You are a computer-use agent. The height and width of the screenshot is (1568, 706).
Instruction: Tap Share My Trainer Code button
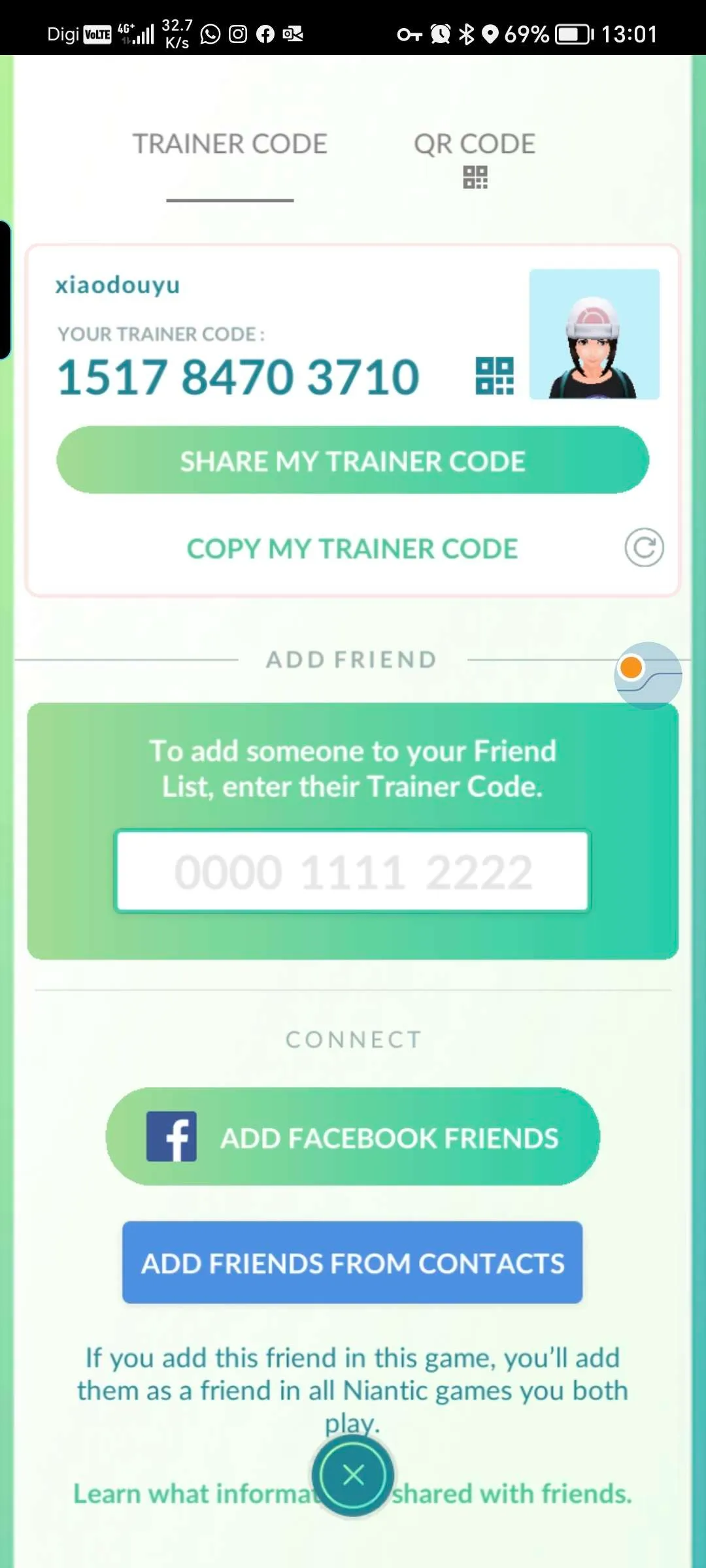point(352,461)
